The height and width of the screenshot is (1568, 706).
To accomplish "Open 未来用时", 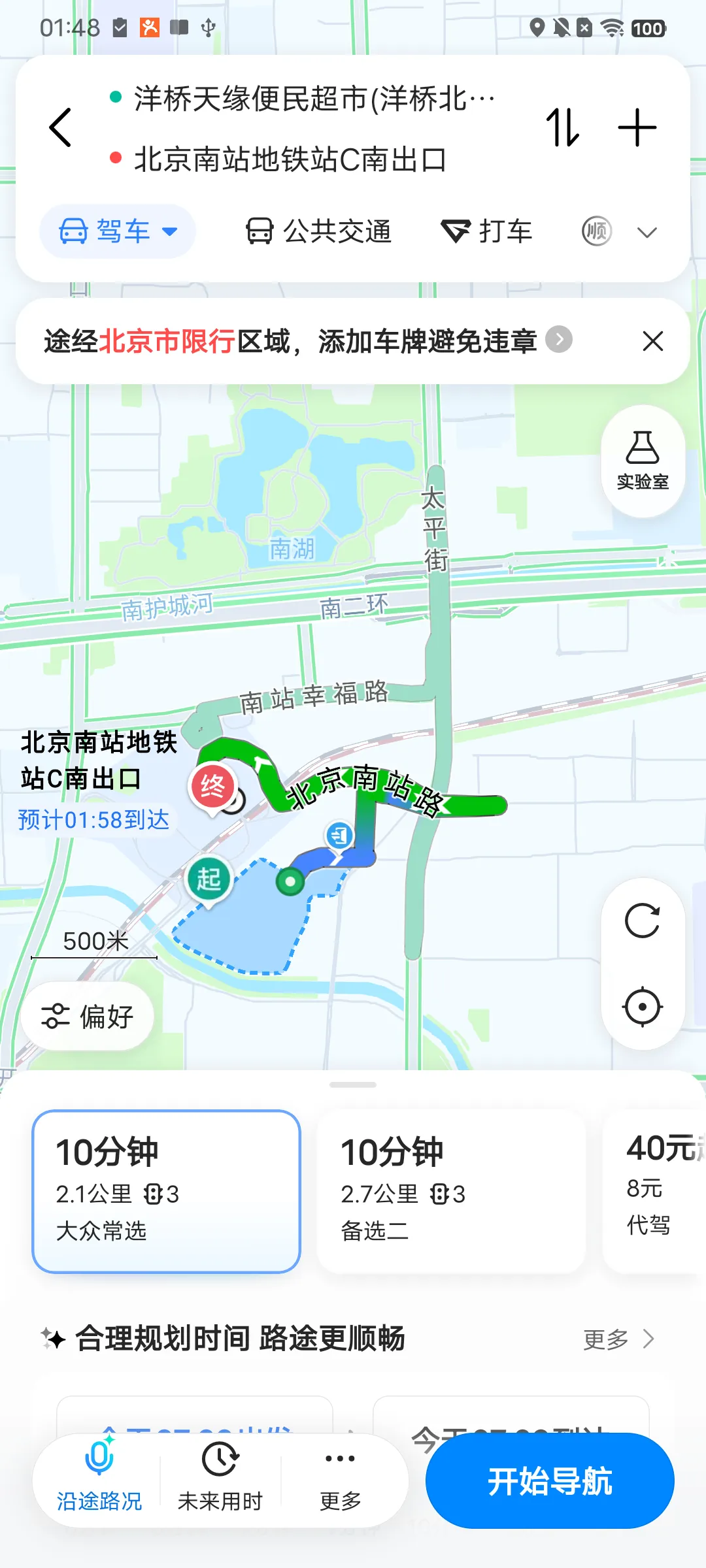I will (220, 1479).
